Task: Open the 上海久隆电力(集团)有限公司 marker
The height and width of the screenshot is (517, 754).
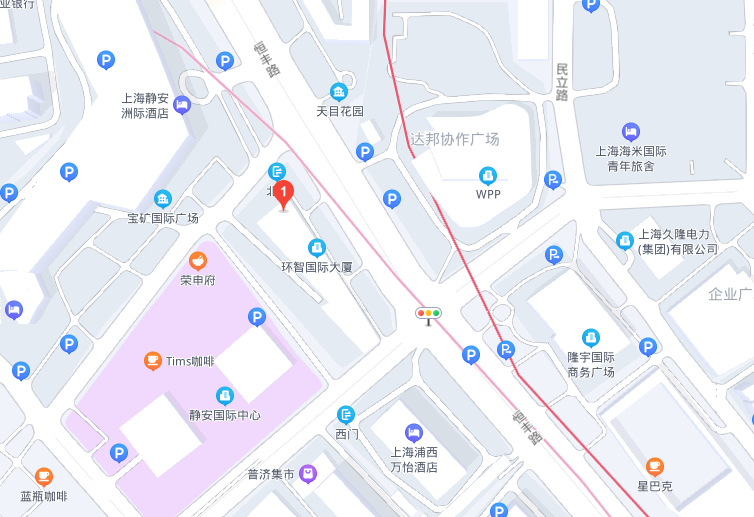Action: pyautogui.click(x=625, y=240)
